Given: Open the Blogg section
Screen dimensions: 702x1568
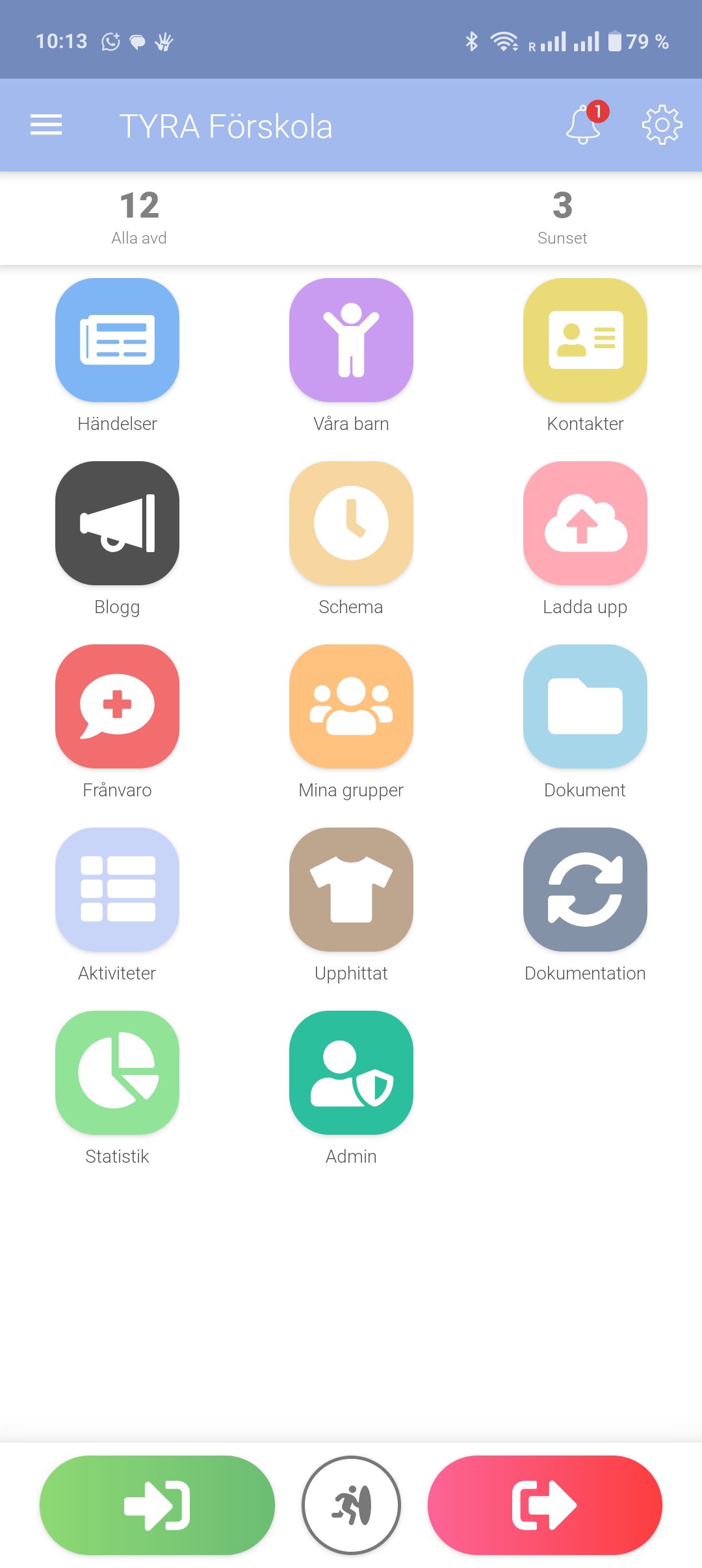Looking at the screenshot, I should point(117,524).
